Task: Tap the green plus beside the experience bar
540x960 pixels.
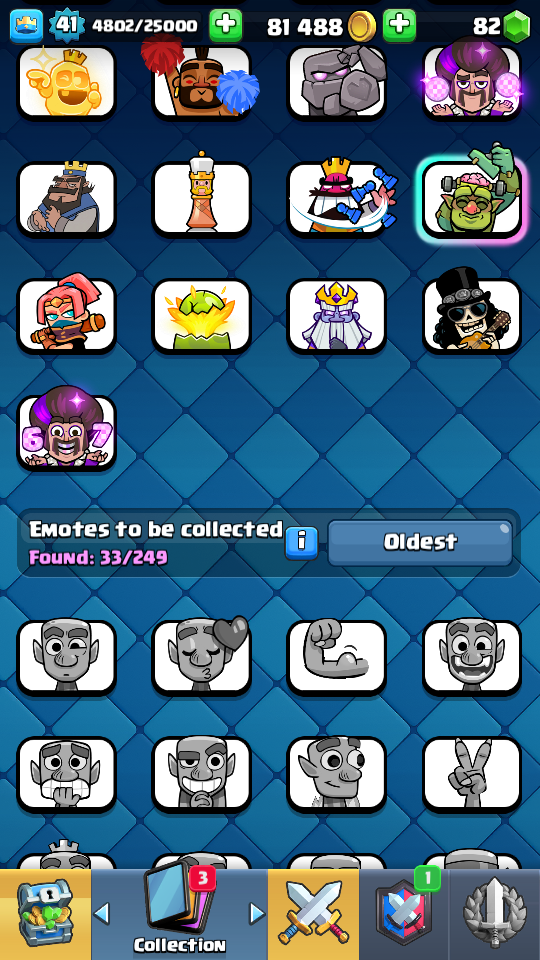Action: (225, 26)
